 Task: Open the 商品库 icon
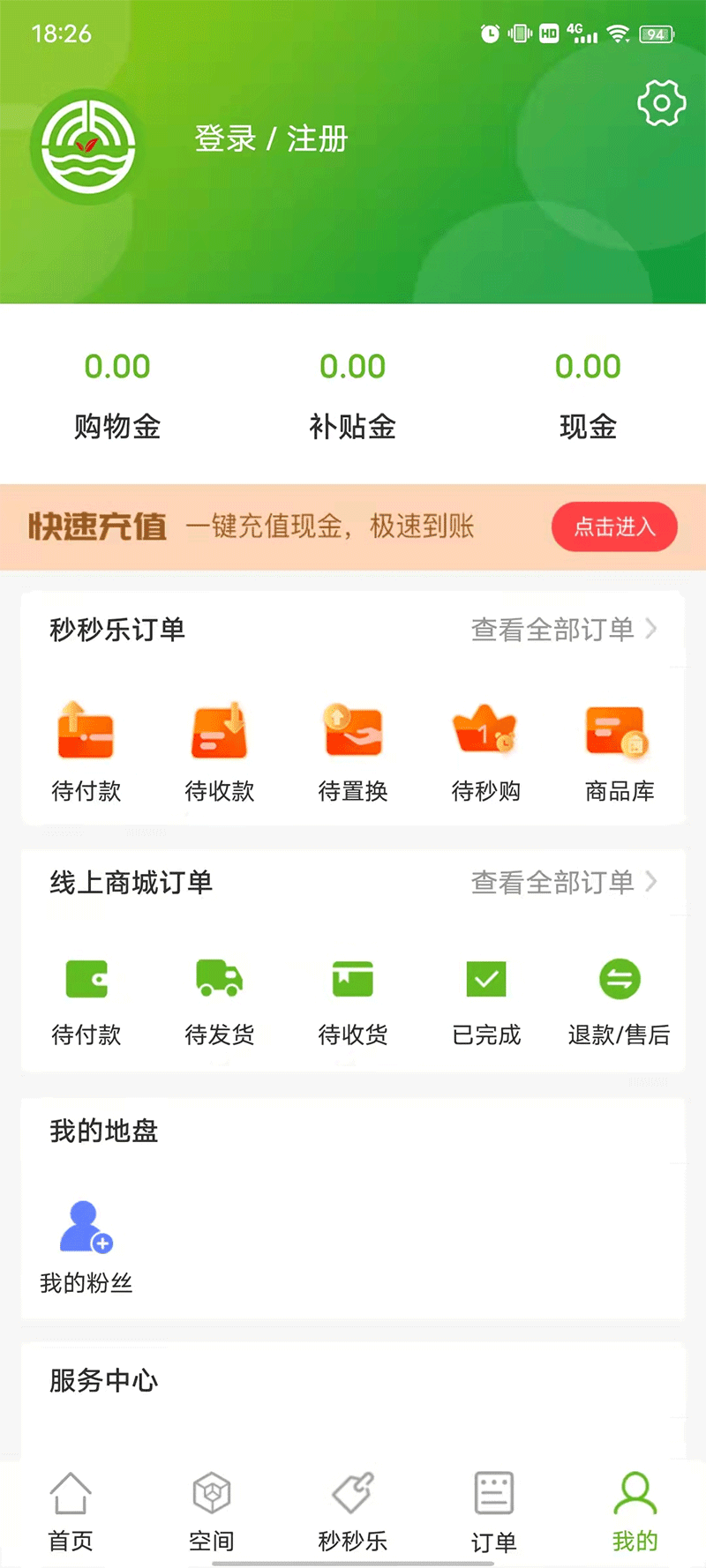(x=619, y=745)
